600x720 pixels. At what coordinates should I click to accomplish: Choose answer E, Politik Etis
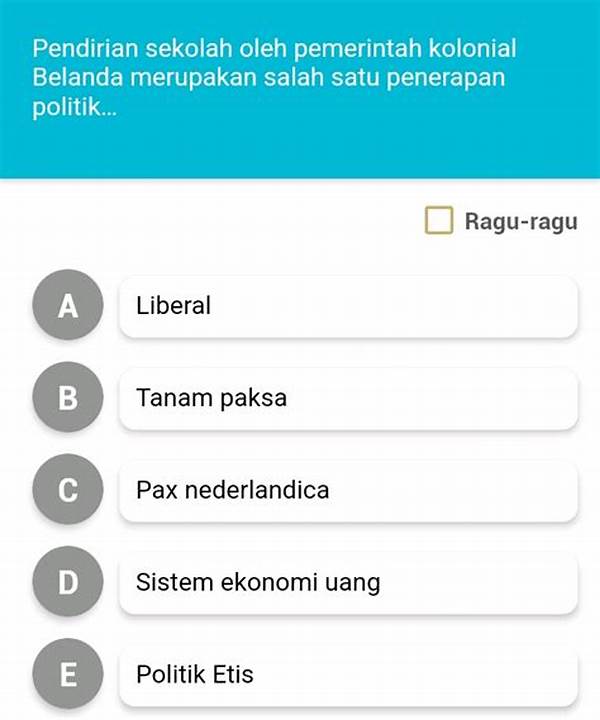(347, 674)
